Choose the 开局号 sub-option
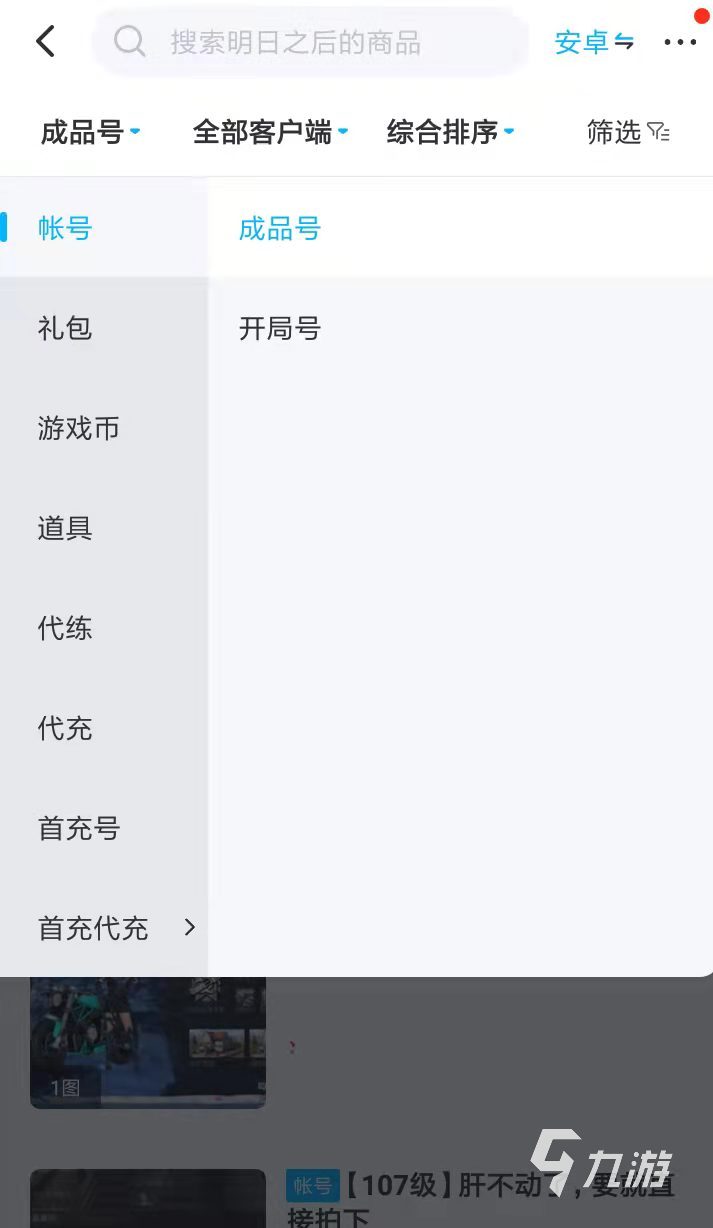The height and width of the screenshot is (1228, 713). pyautogui.click(x=280, y=328)
